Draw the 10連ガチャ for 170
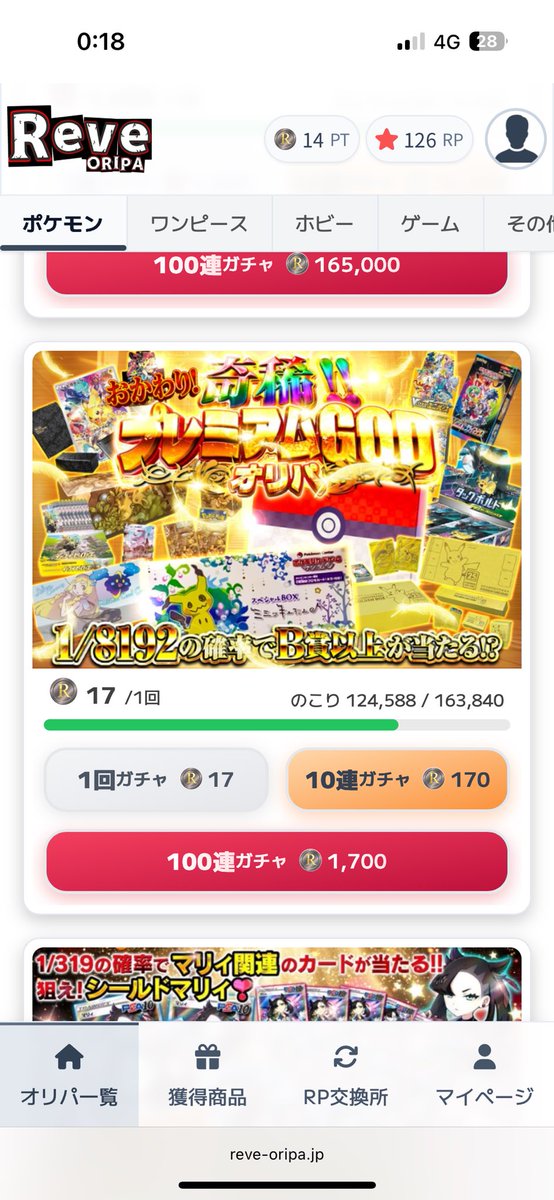The image size is (554, 1200). (397, 779)
